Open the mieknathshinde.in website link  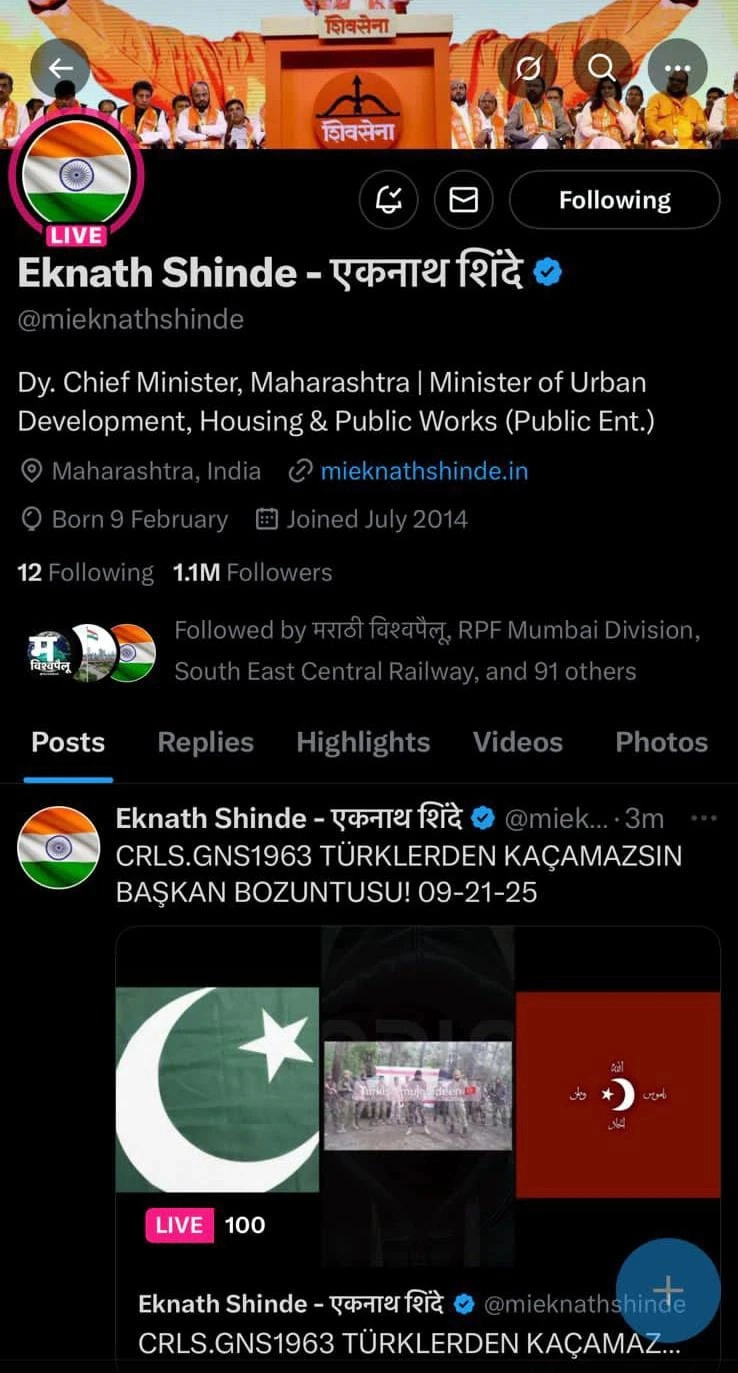[x=423, y=471]
